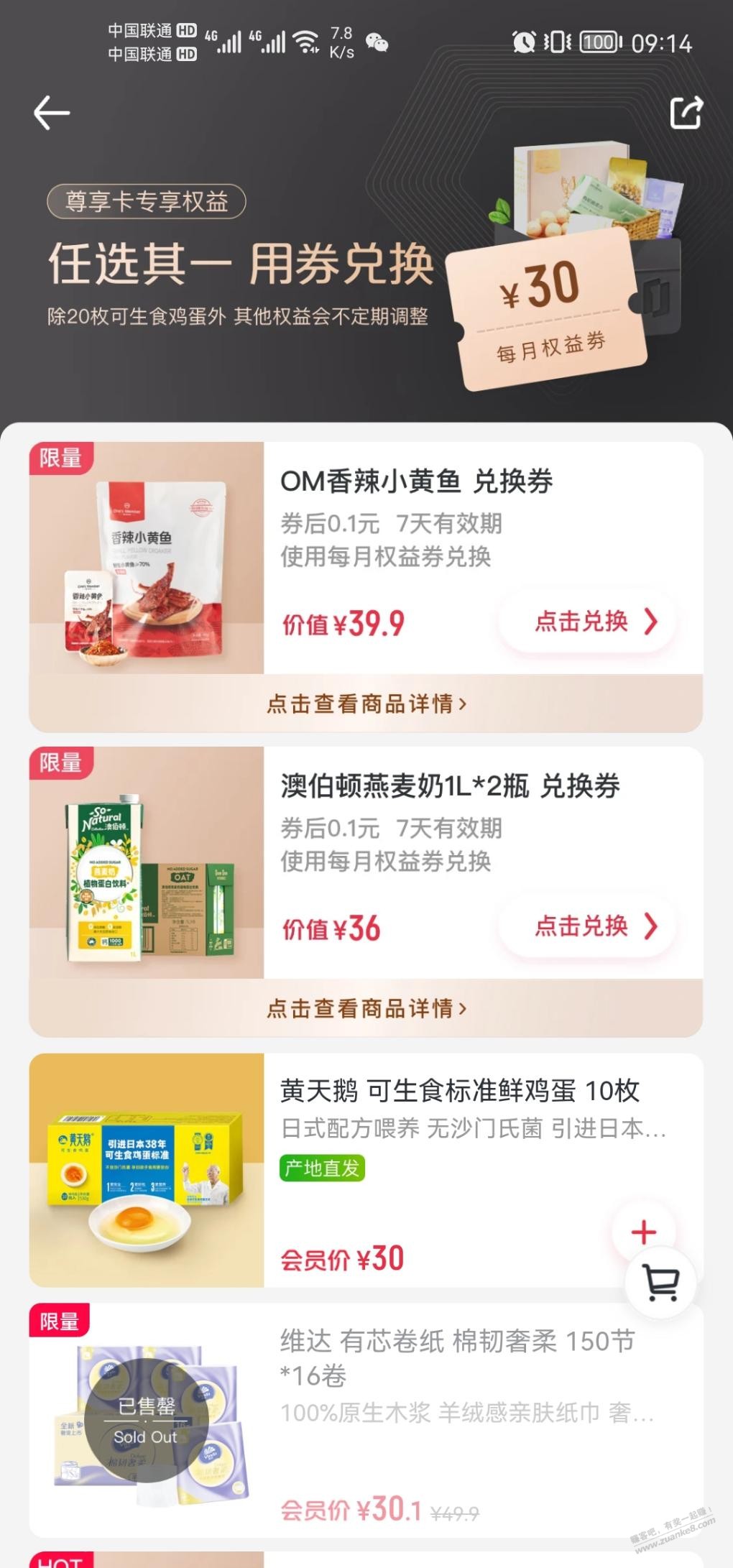Redeem the 澳伯顿燕麦奶 coupon
Image resolution: width=733 pixels, height=1568 pixels.
pyautogui.click(x=588, y=927)
